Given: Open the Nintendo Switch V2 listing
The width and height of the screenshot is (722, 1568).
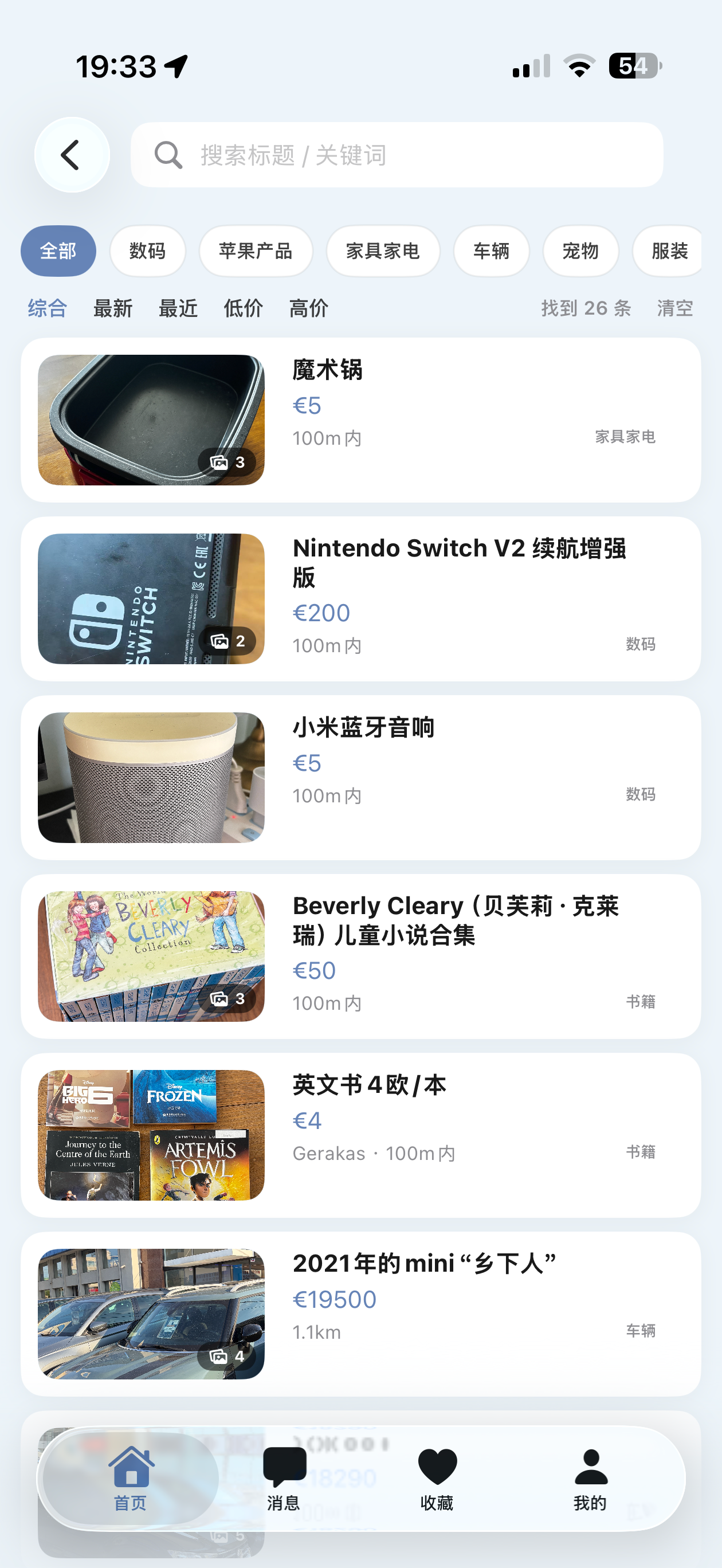Looking at the screenshot, I should [x=361, y=599].
